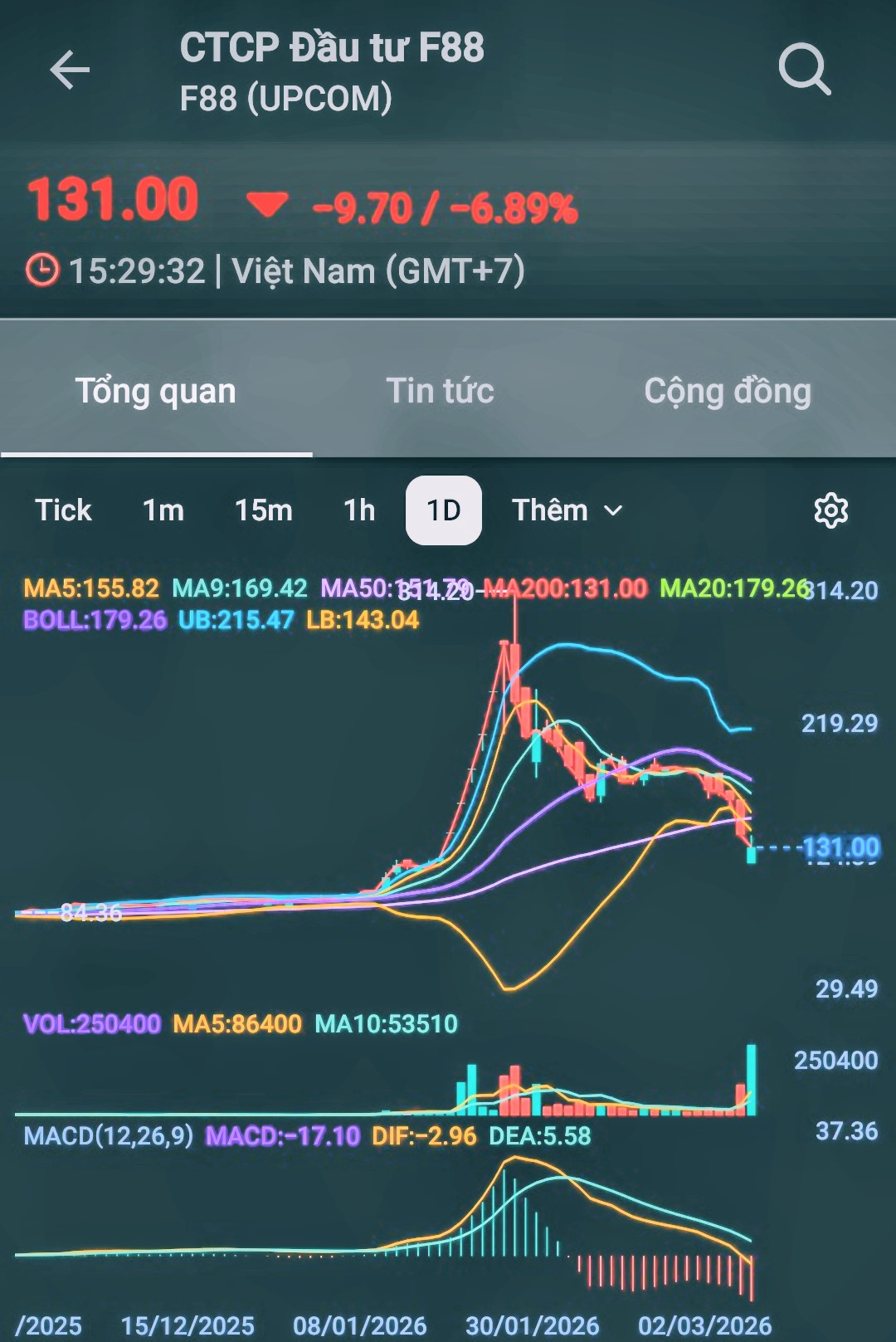Open the search magnifier icon
Screen dimensions: 896x1342
click(804, 70)
